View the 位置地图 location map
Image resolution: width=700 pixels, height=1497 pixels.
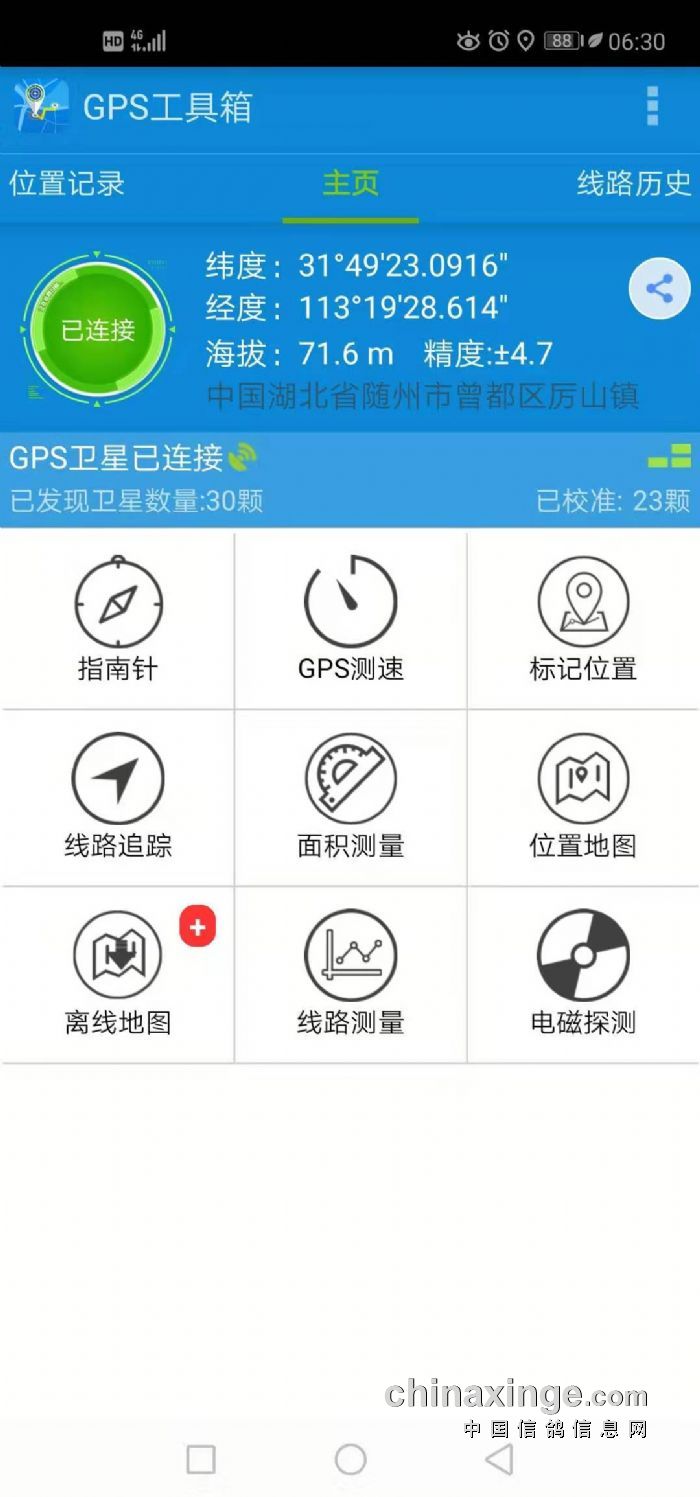coord(583,798)
